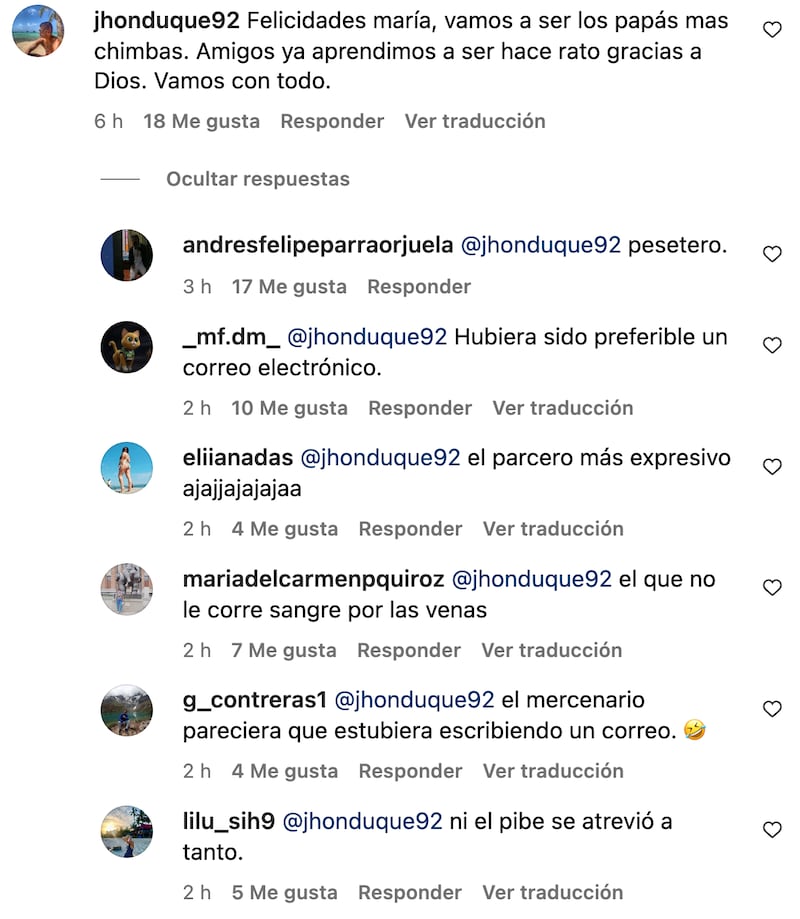Like eliianadas' reply
The image size is (800, 919).
[772, 467]
